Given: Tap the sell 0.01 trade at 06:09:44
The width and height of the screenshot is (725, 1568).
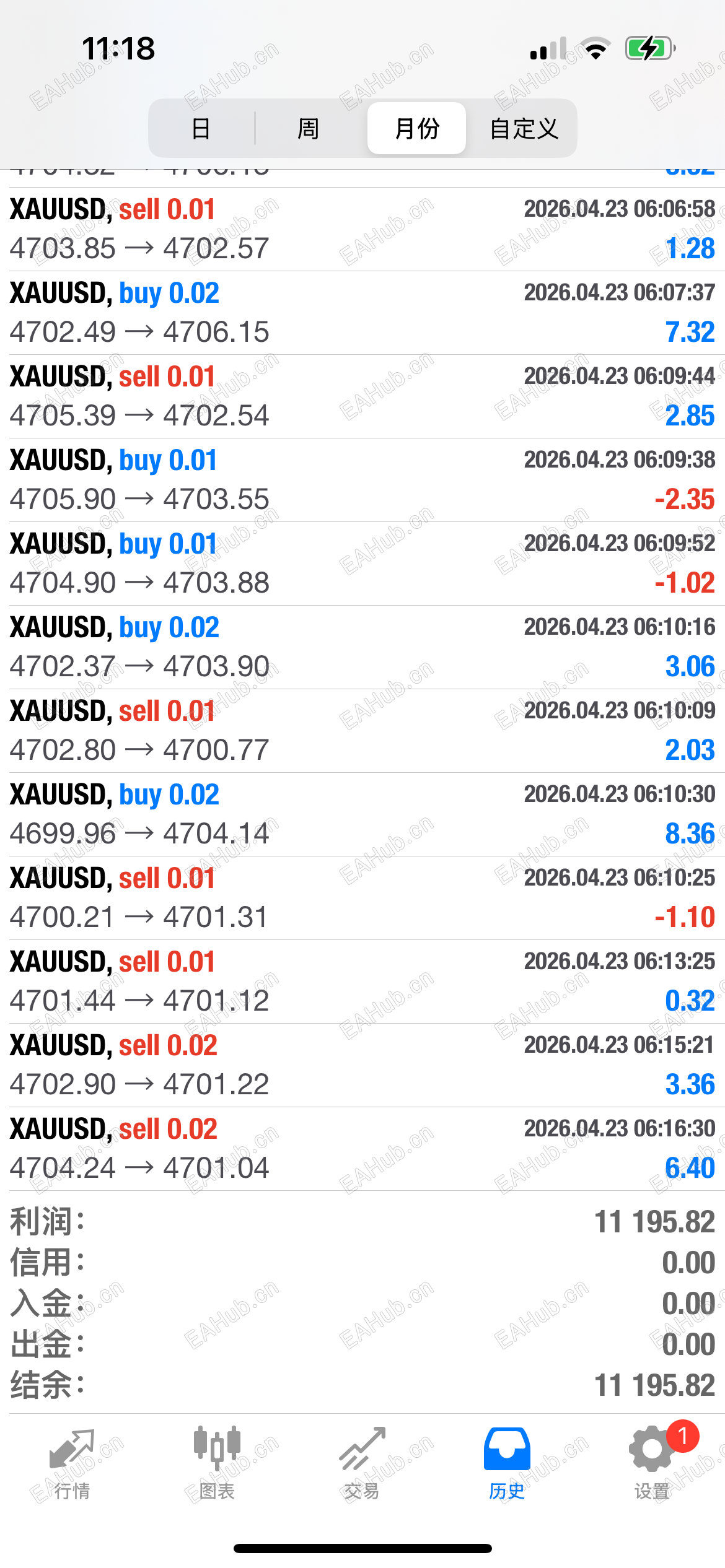Looking at the screenshot, I should pyautogui.click(x=362, y=396).
